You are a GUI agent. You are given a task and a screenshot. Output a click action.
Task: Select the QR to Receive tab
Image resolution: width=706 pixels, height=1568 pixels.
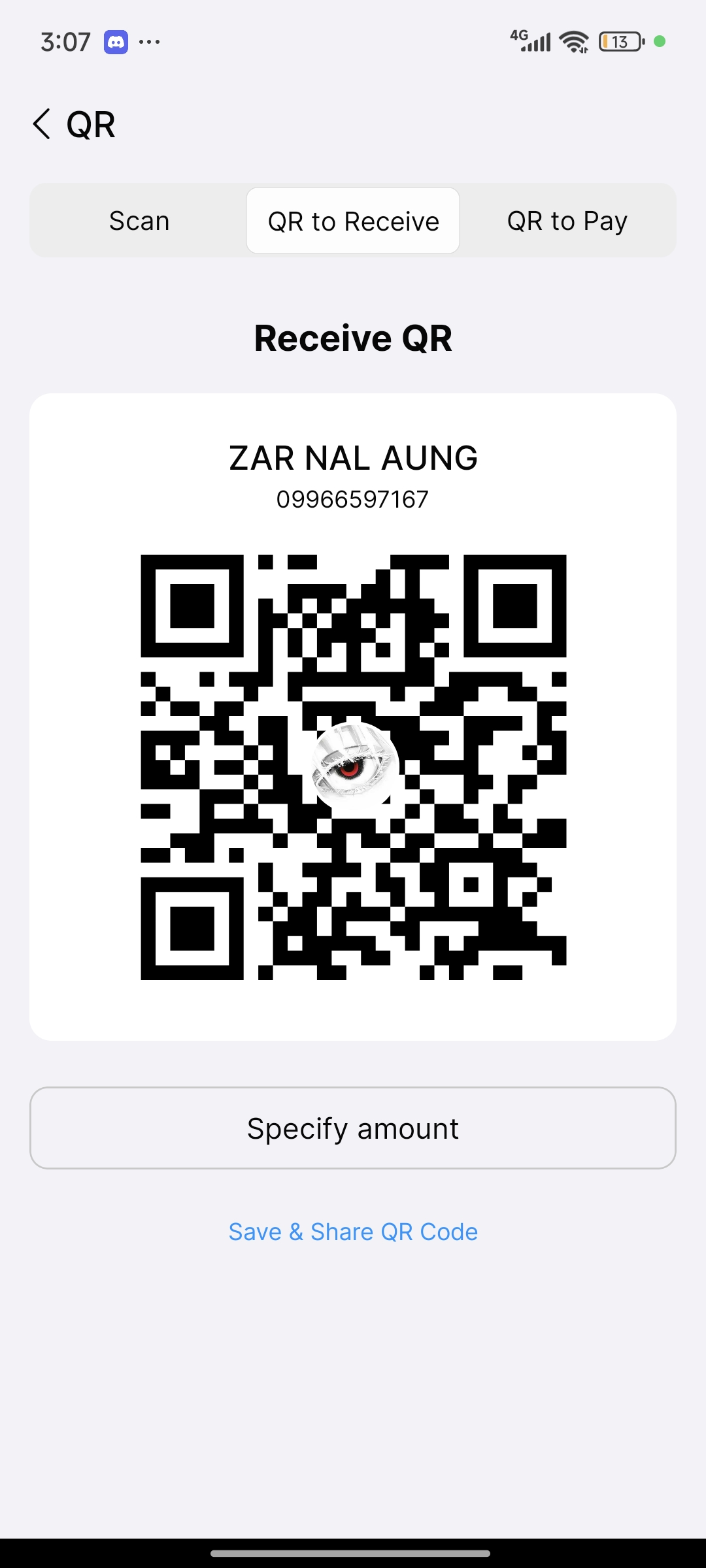tap(353, 221)
